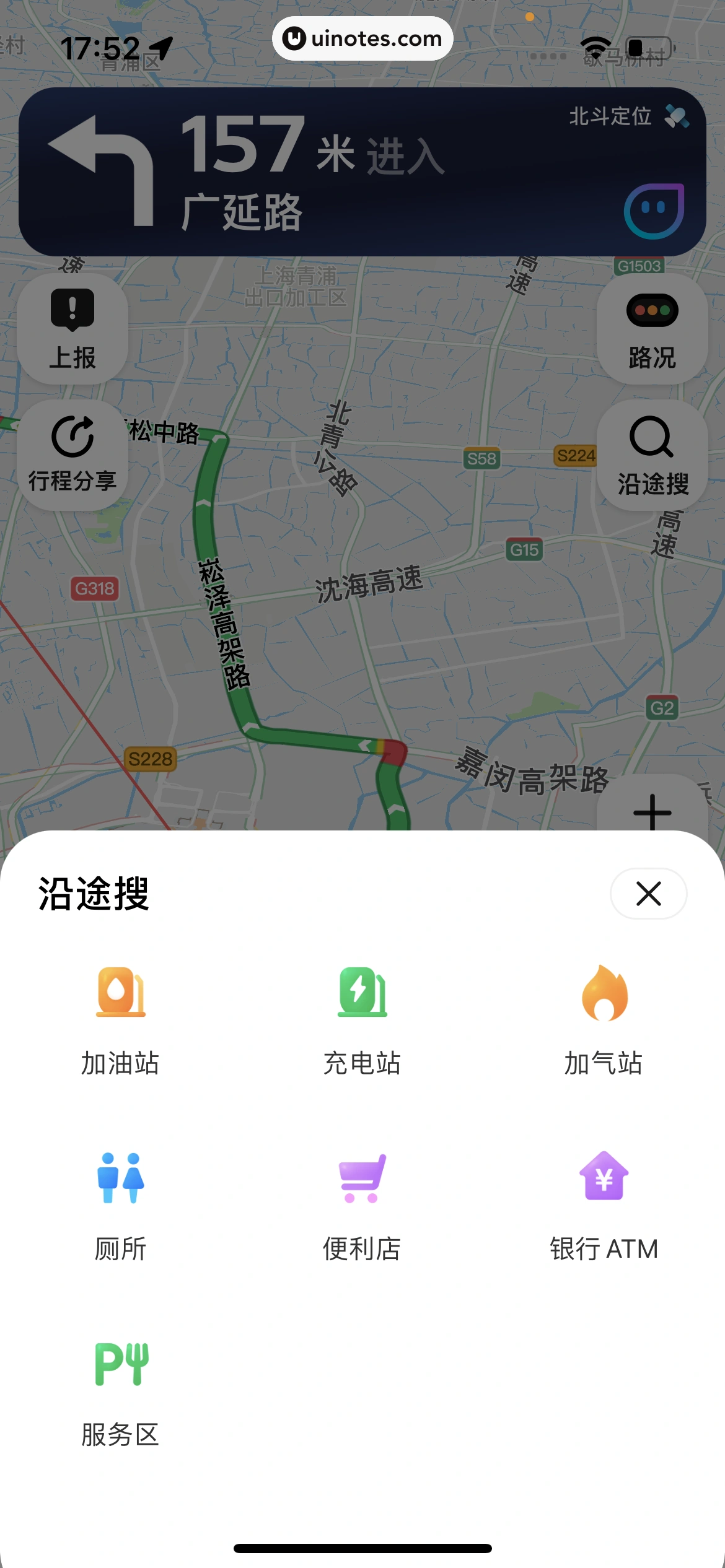Search for 加油站 along the route

click(x=120, y=1019)
